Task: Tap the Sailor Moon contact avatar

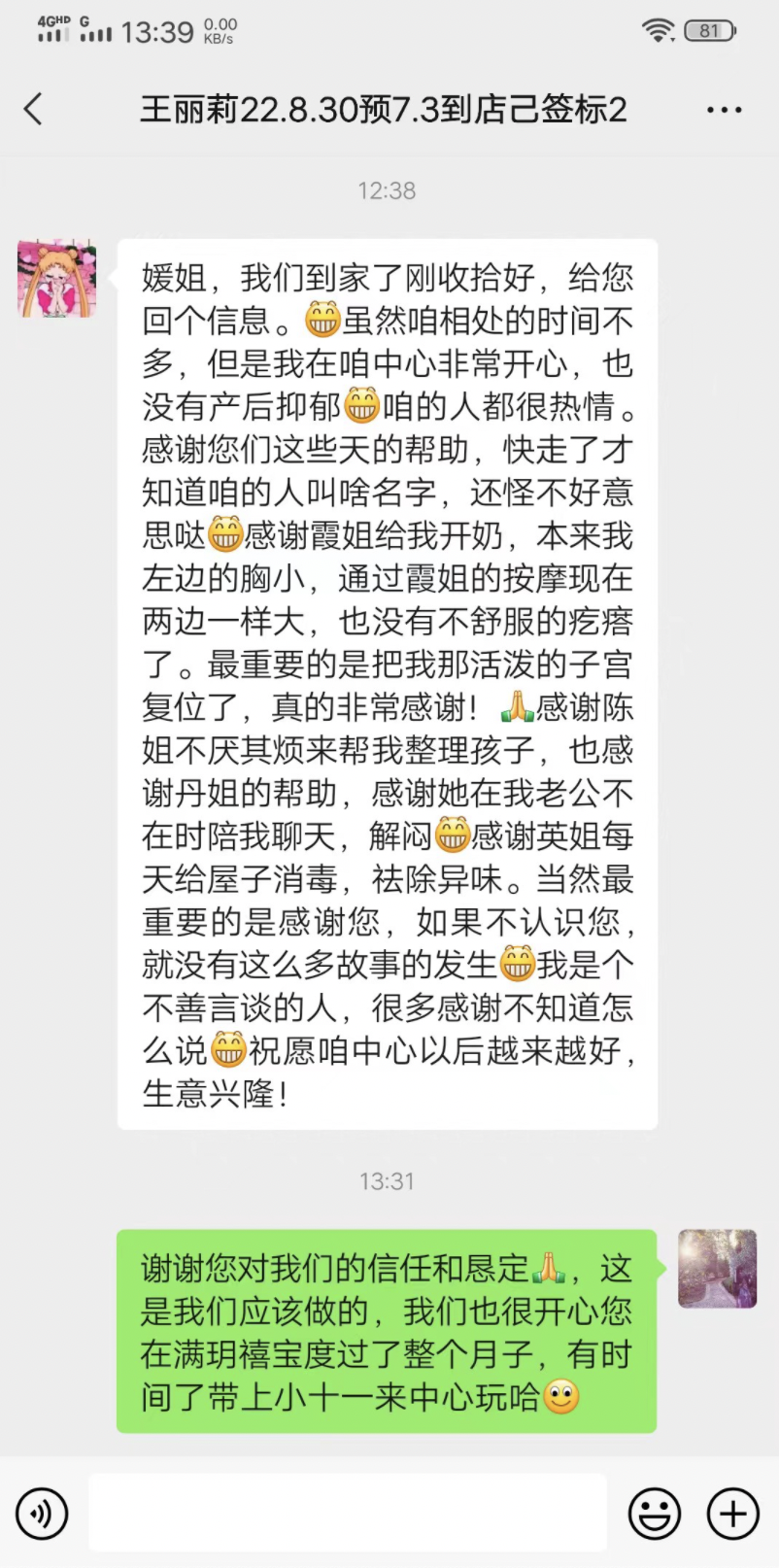Action: [56, 279]
